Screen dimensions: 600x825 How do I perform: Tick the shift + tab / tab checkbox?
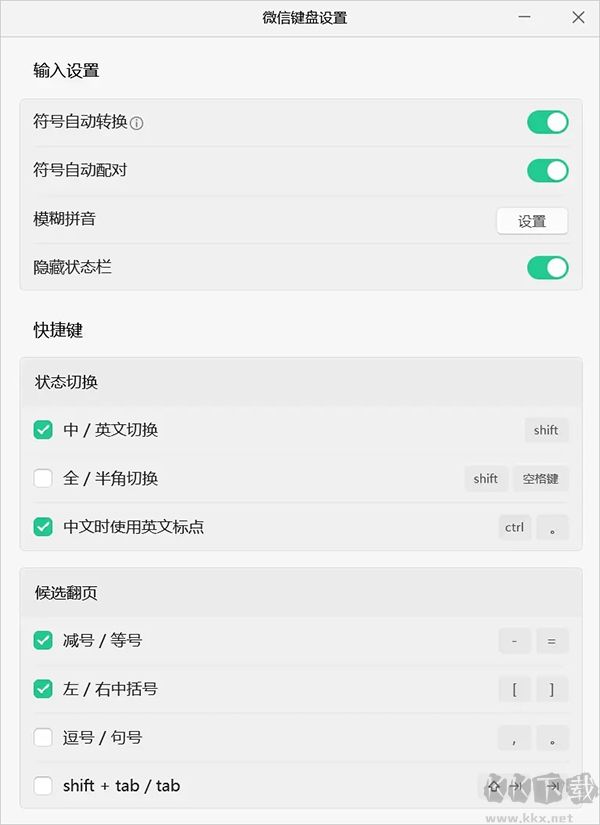tap(43, 785)
